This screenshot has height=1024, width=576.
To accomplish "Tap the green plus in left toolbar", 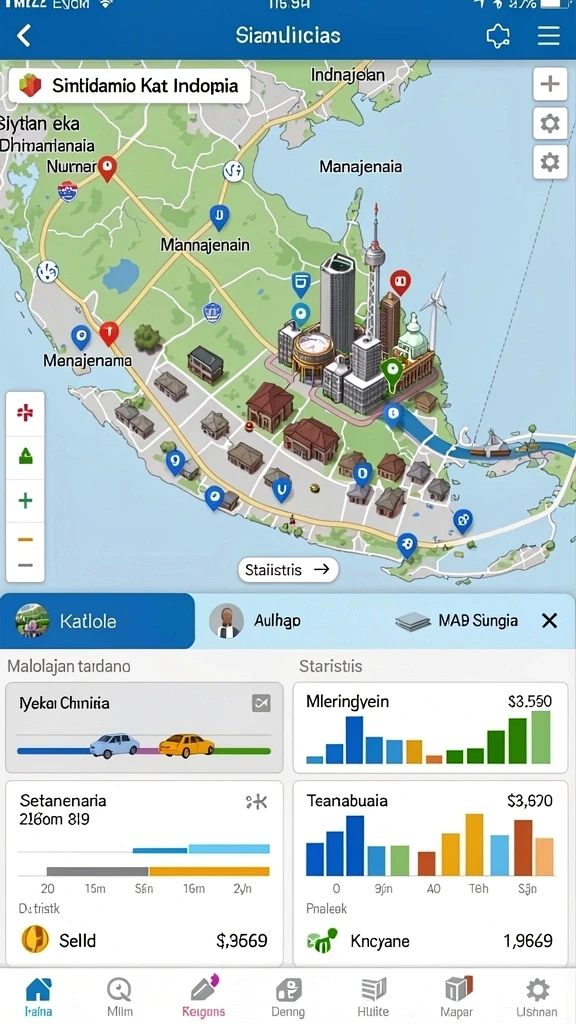I will (x=25, y=501).
